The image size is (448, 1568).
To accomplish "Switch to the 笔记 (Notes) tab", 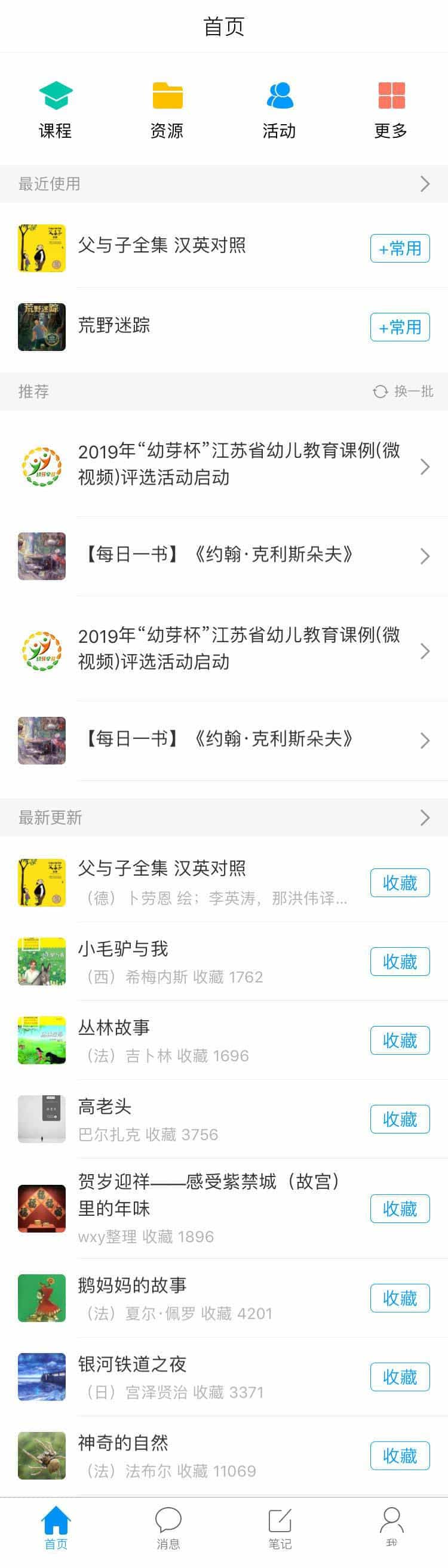I will [x=280, y=1527].
